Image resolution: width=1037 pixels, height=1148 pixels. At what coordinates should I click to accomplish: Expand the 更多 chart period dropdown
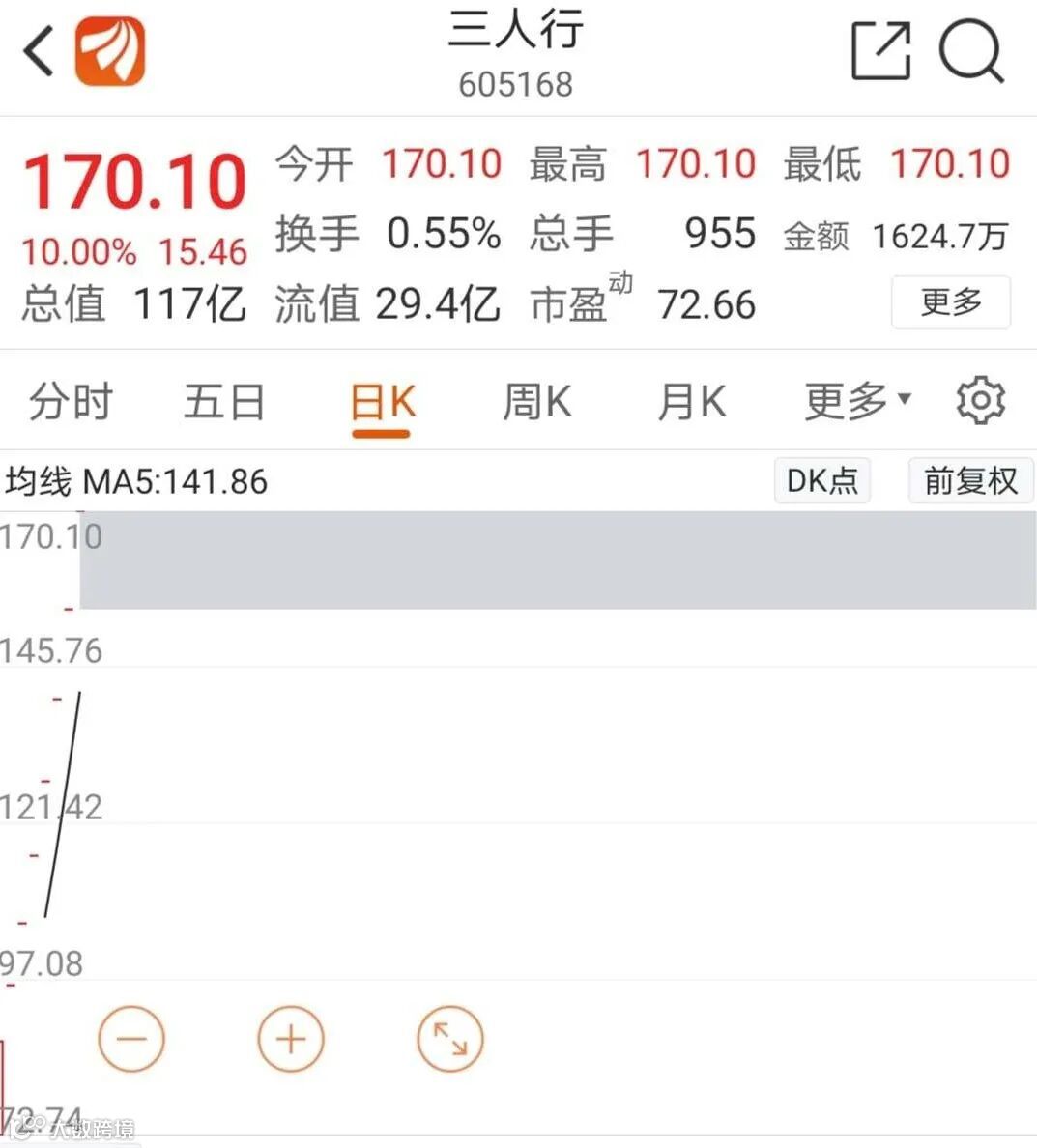(856, 400)
